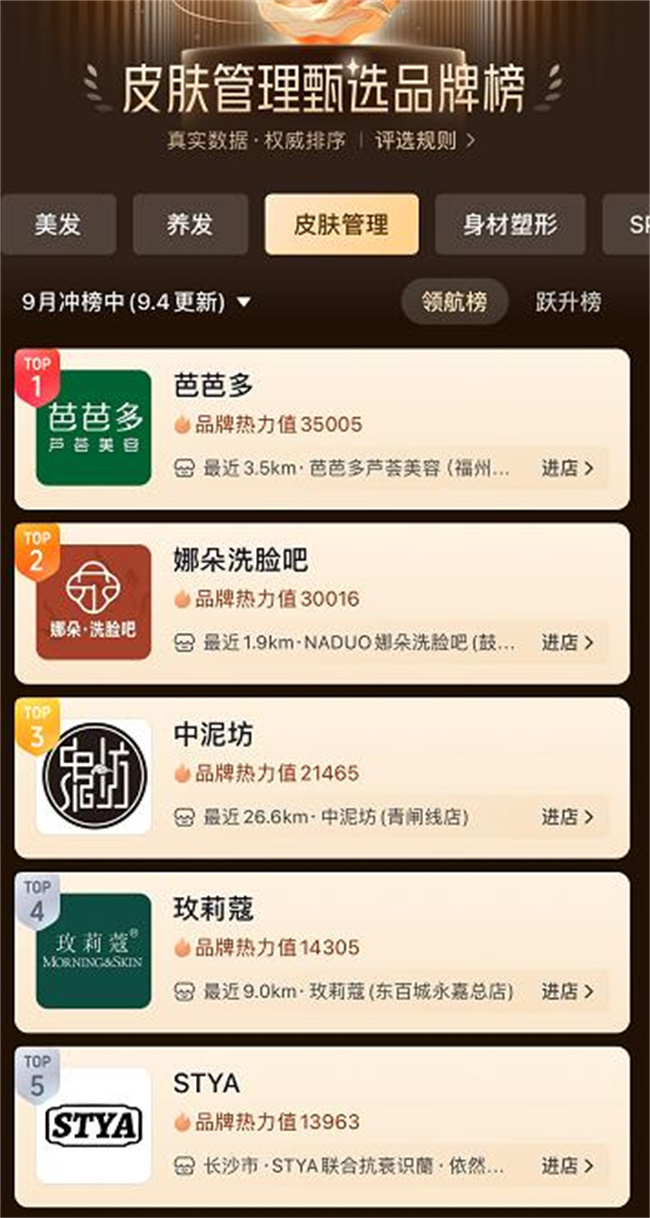
Task: Select the 皮肤管理 category tab
Action: [341, 225]
